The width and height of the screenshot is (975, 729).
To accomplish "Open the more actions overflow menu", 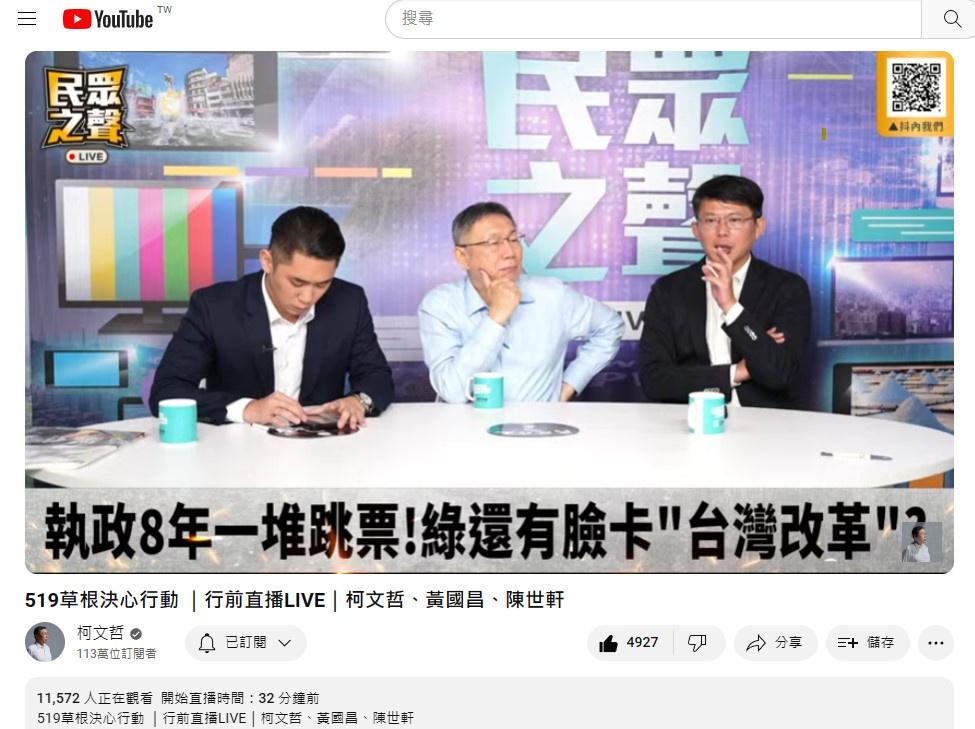I will click(935, 643).
